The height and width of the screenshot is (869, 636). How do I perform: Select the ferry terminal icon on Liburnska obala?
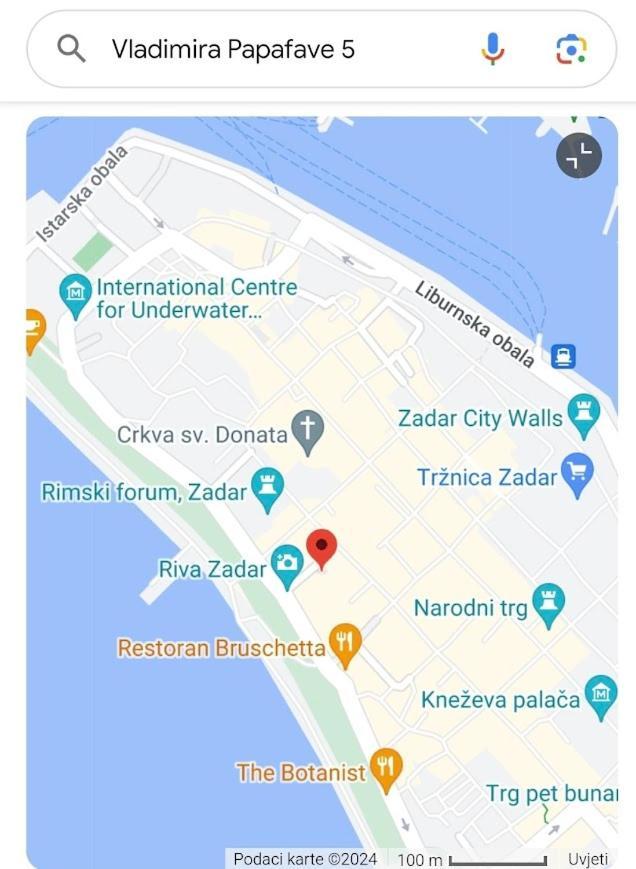pyautogui.click(x=563, y=356)
